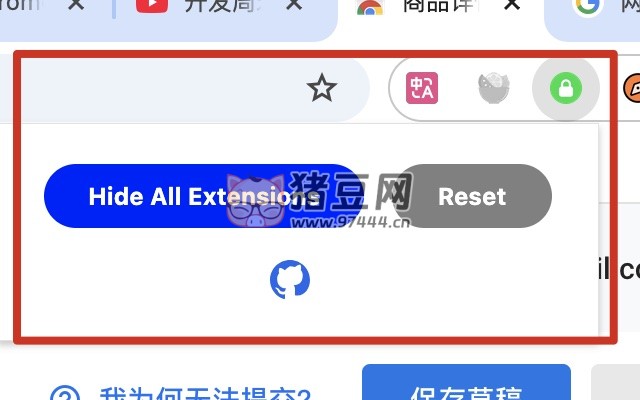Reset the extension visibility
This screenshot has width=640, height=400.
pyautogui.click(x=472, y=196)
